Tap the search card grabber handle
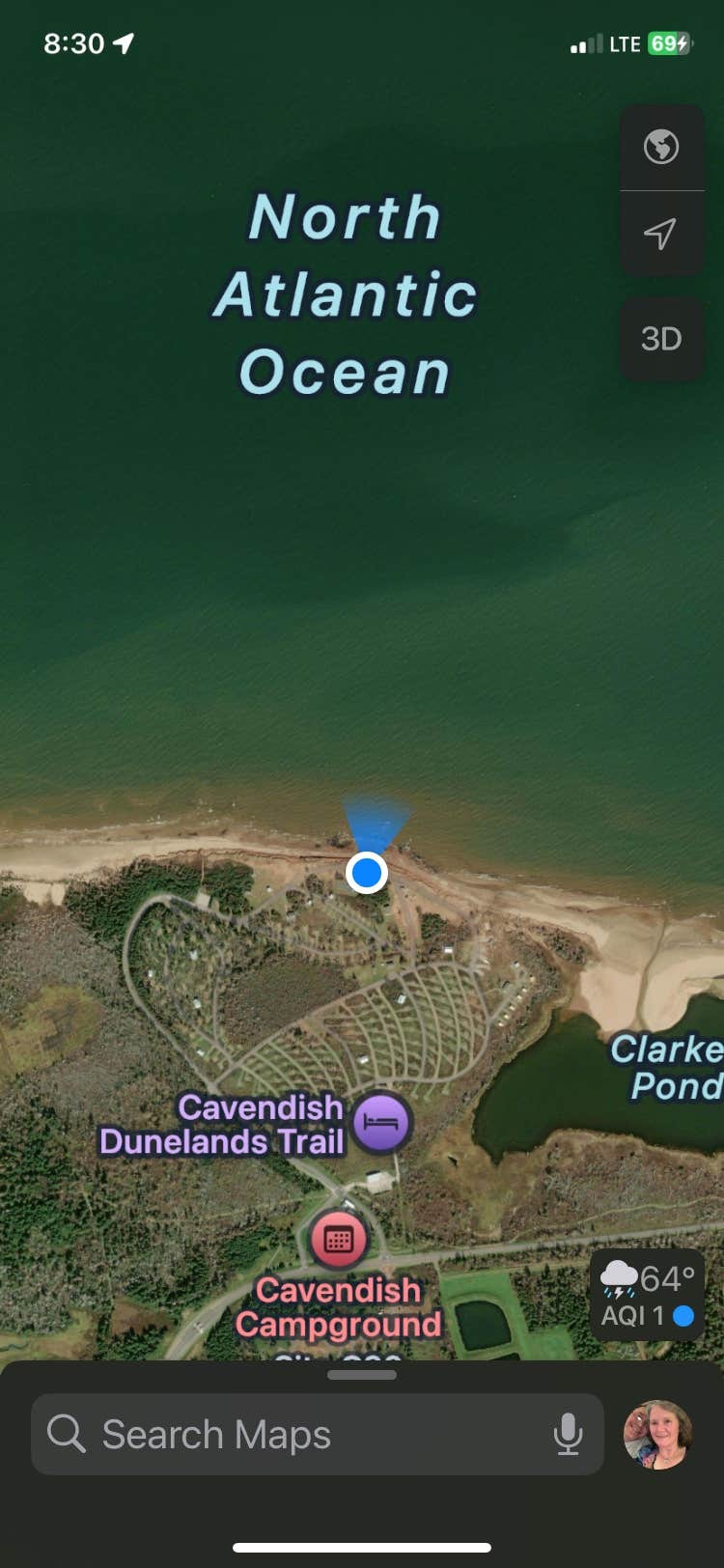 tap(362, 1375)
